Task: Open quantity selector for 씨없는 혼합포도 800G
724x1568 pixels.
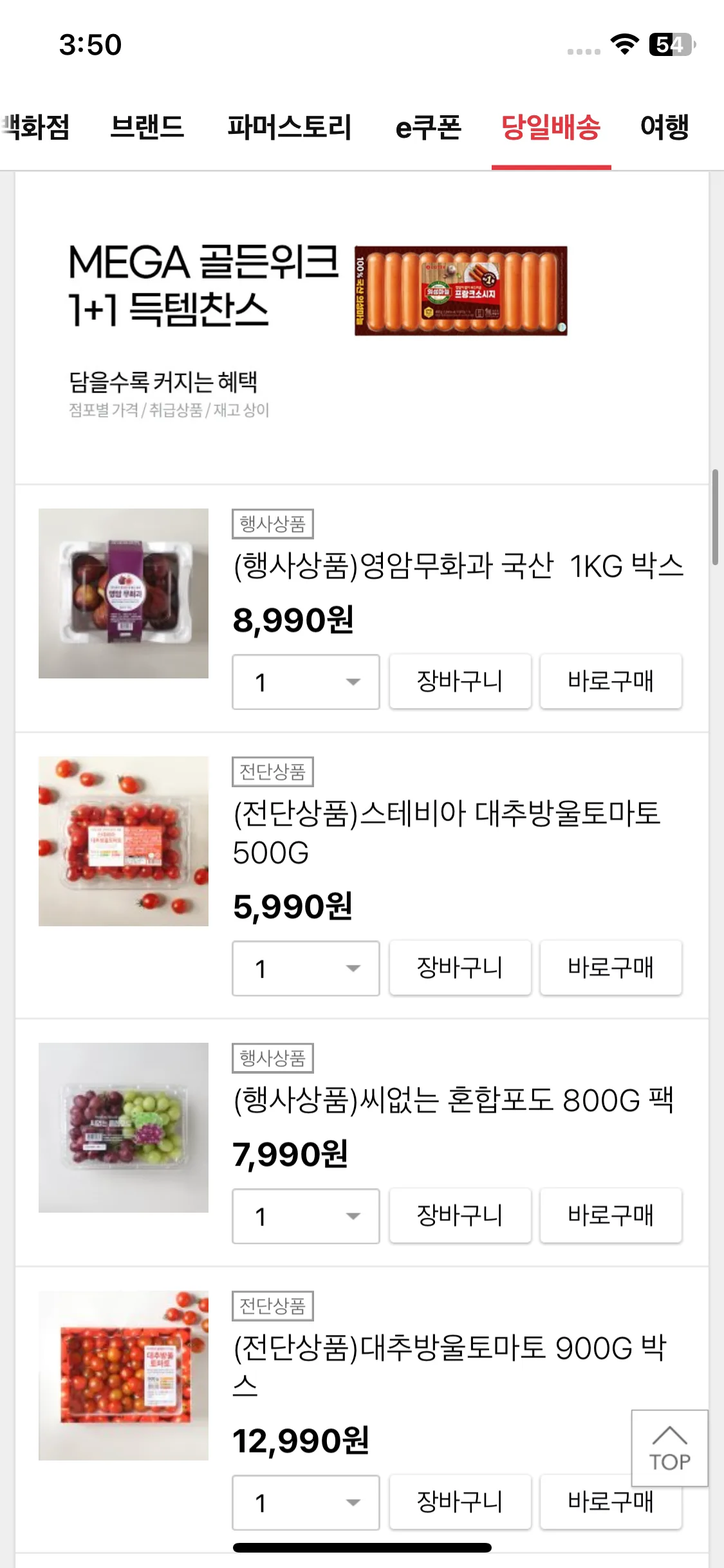Action: [x=306, y=1217]
